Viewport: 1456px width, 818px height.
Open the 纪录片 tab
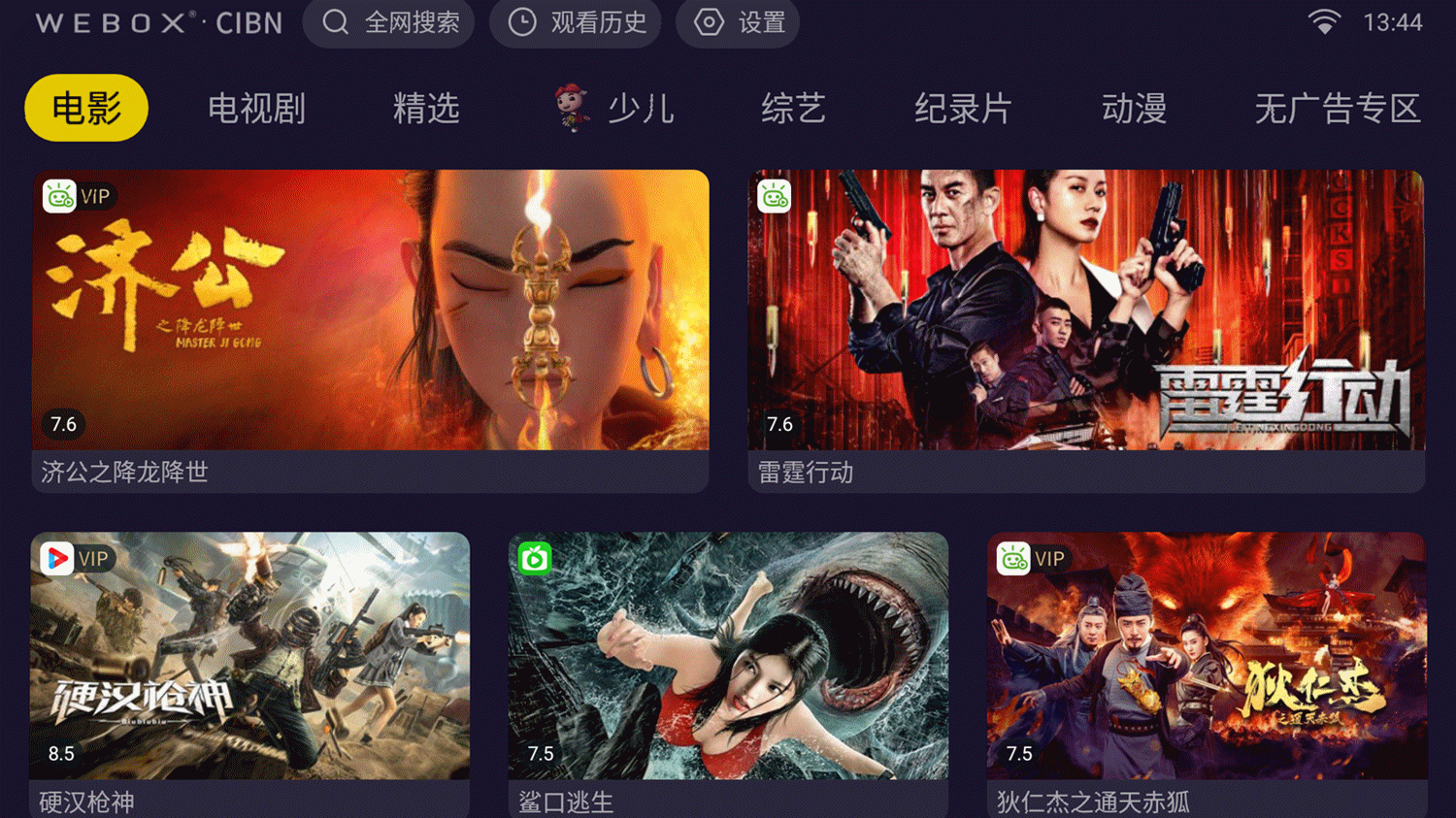(963, 108)
